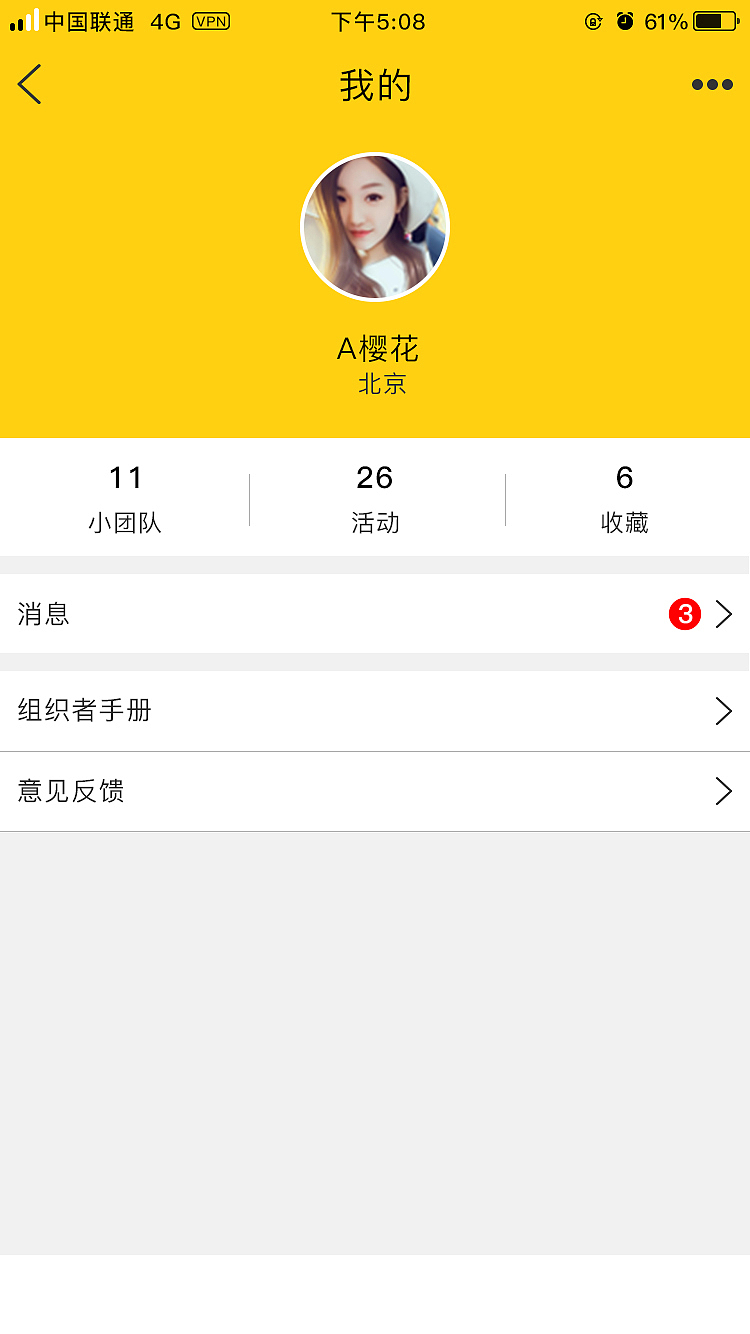Screen dimensions: 750x1334
Task: Expand the 消息 row via its chevron
Action: pyautogui.click(x=724, y=614)
